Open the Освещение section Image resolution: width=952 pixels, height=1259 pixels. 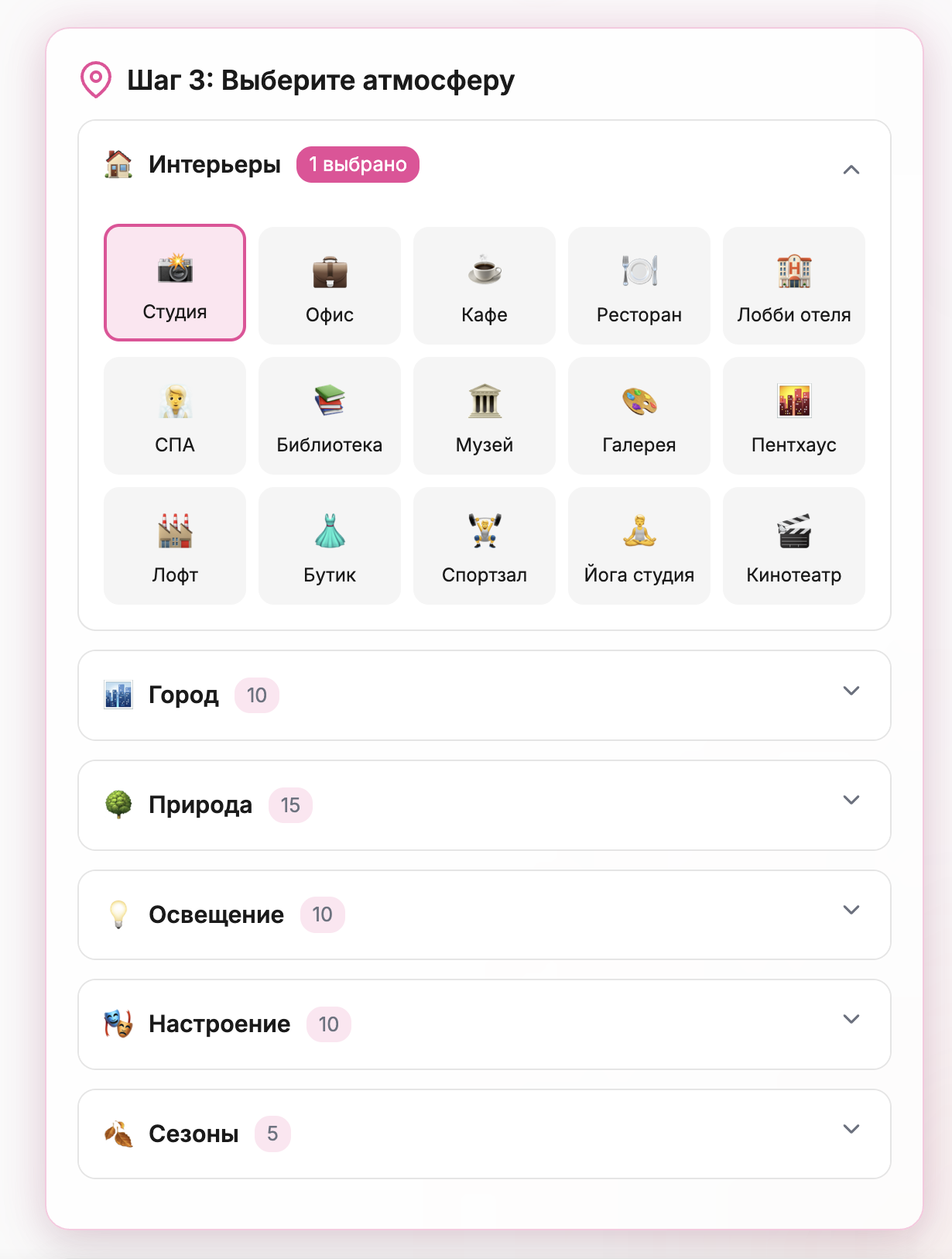point(485,915)
